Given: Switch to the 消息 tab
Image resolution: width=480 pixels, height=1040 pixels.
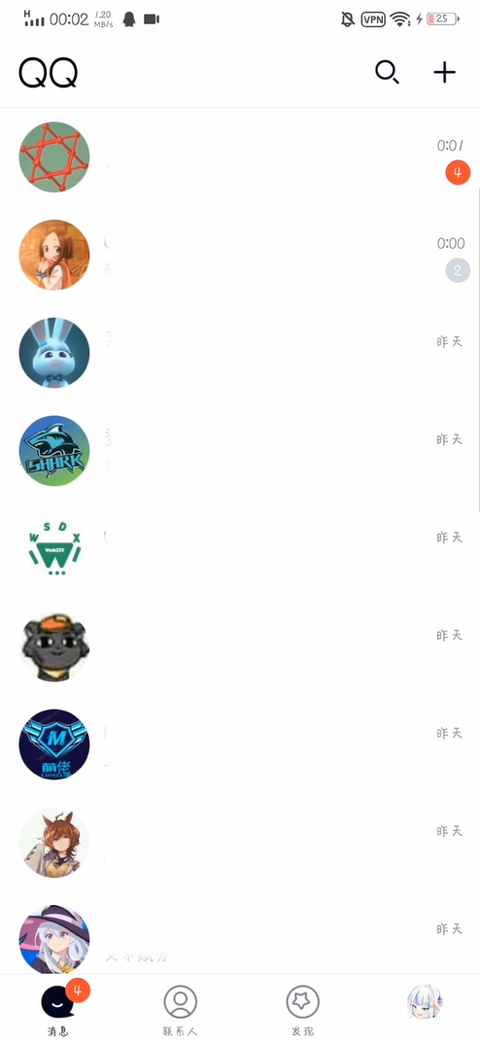Looking at the screenshot, I should 60,1008.
